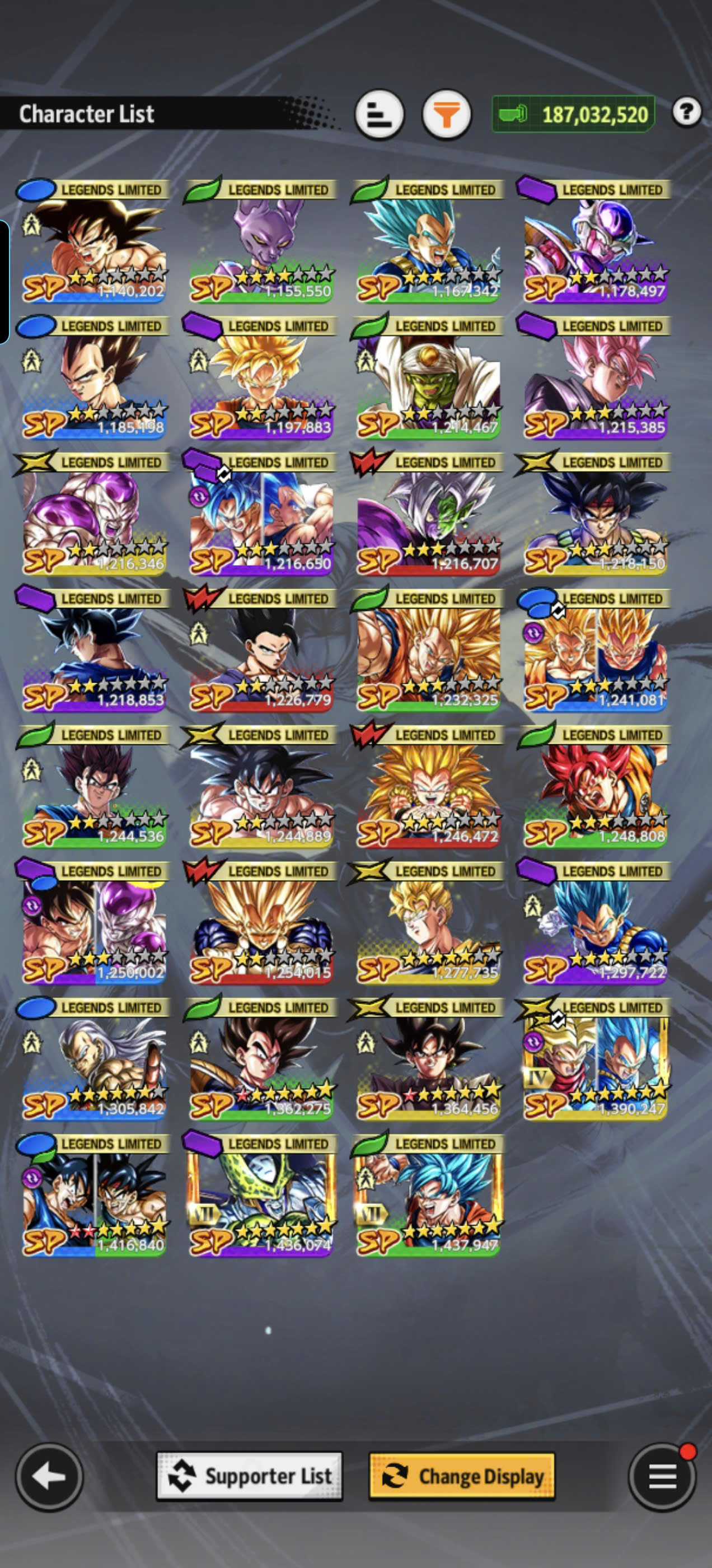Viewport: 712px width, 1568px height.
Task: Pick the character with power 1,254,015
Action: (x=260, y=923)
